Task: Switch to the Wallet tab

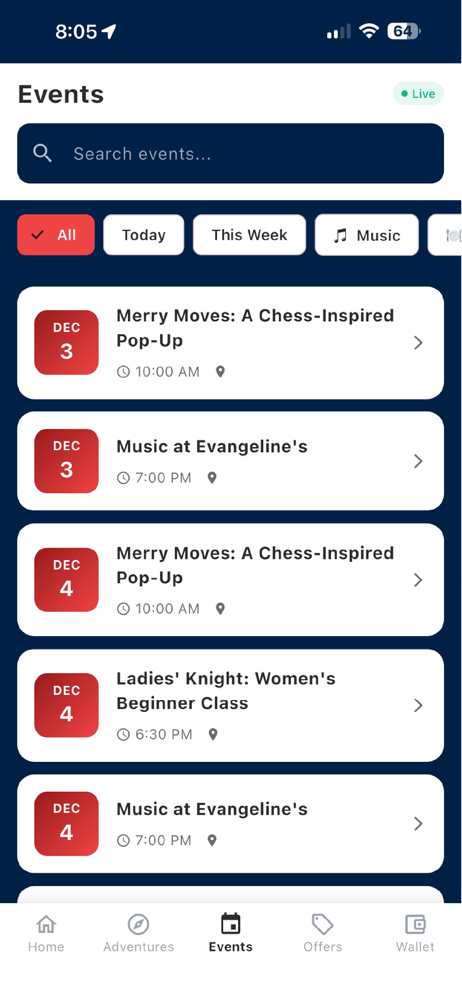Action: coord(415,933)
